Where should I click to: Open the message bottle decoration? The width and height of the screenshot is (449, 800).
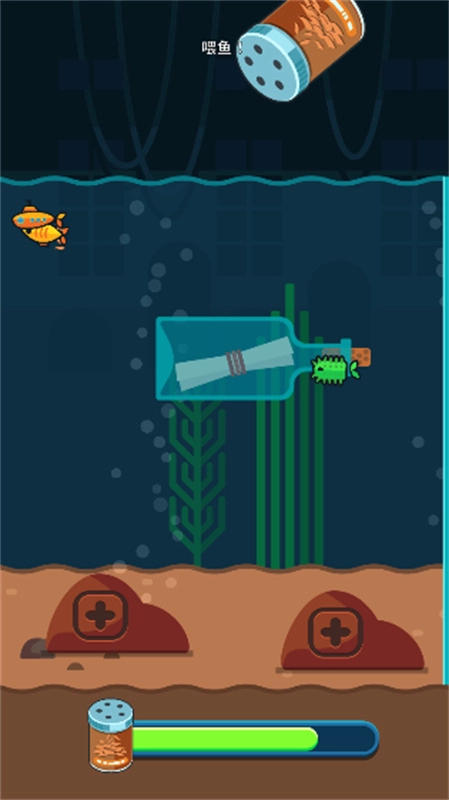tap(263, 358)
